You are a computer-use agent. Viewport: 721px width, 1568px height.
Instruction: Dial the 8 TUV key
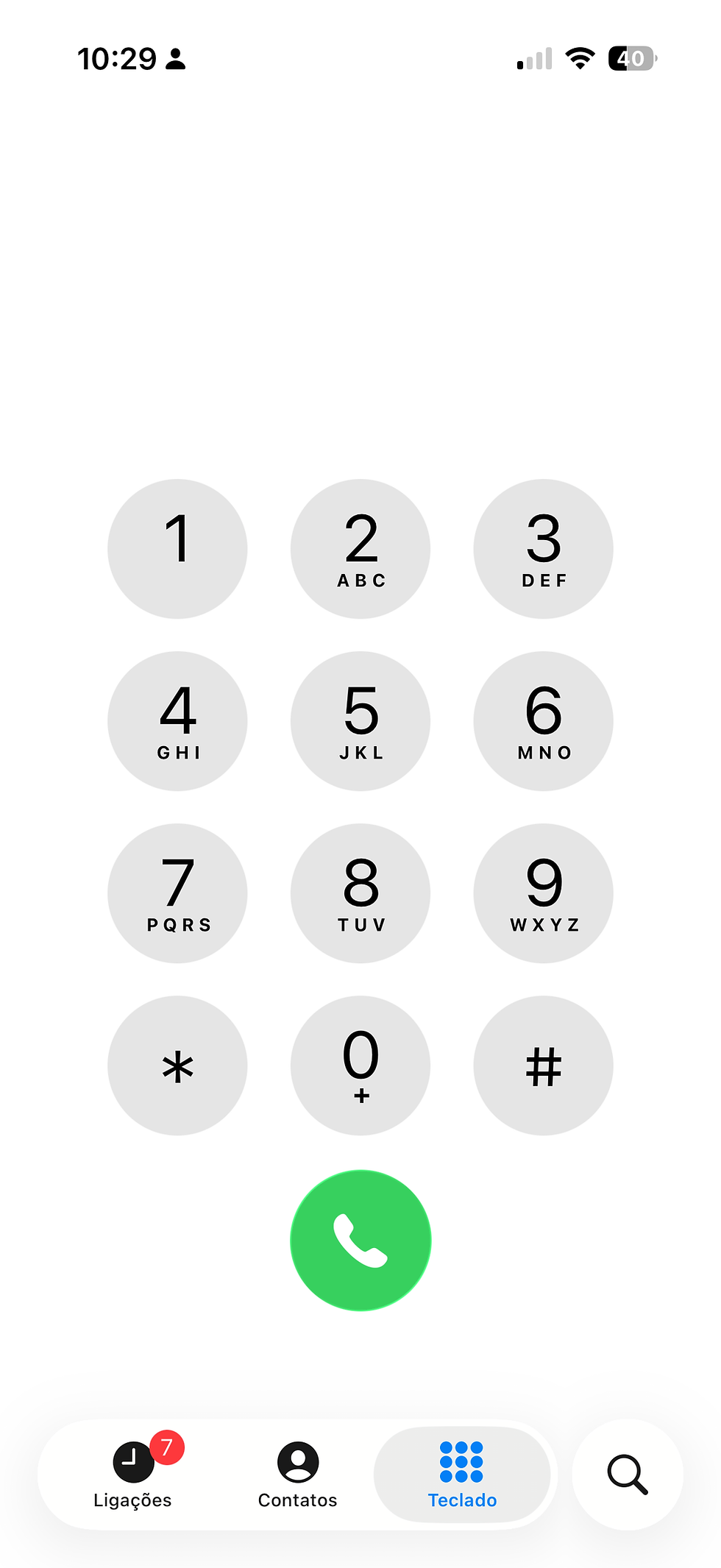[360, 893]
